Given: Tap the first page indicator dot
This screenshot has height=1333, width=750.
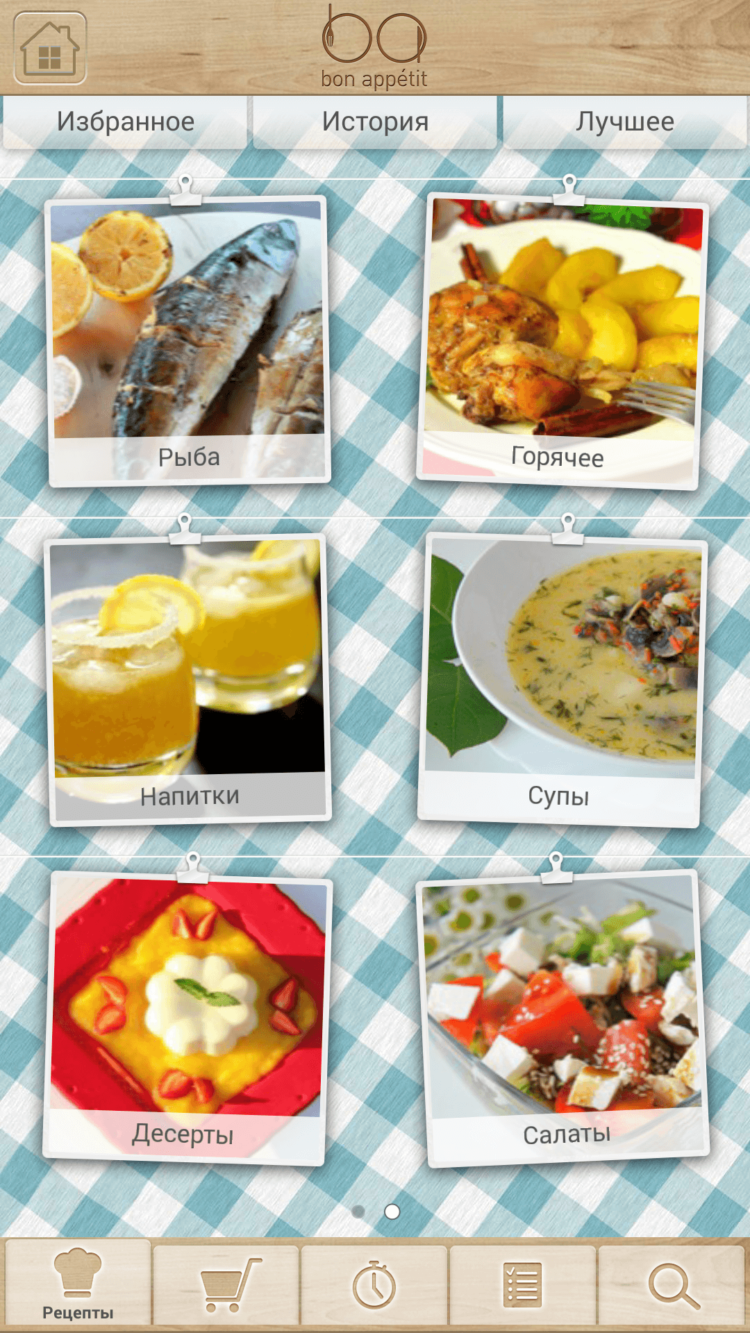Looking at the screenshot, I should 359,1211.
